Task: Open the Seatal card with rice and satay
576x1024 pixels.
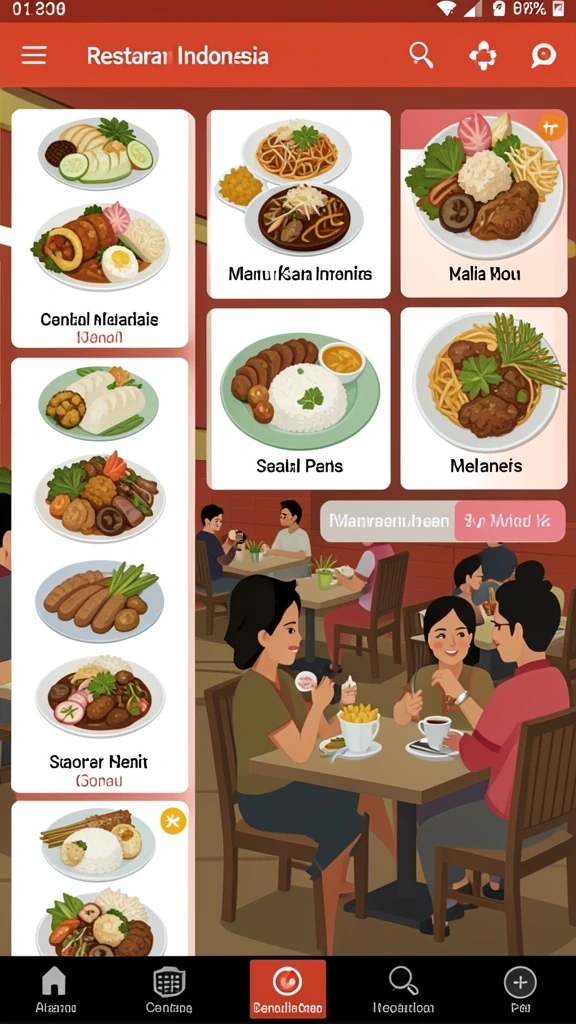Action: (298, 398)
